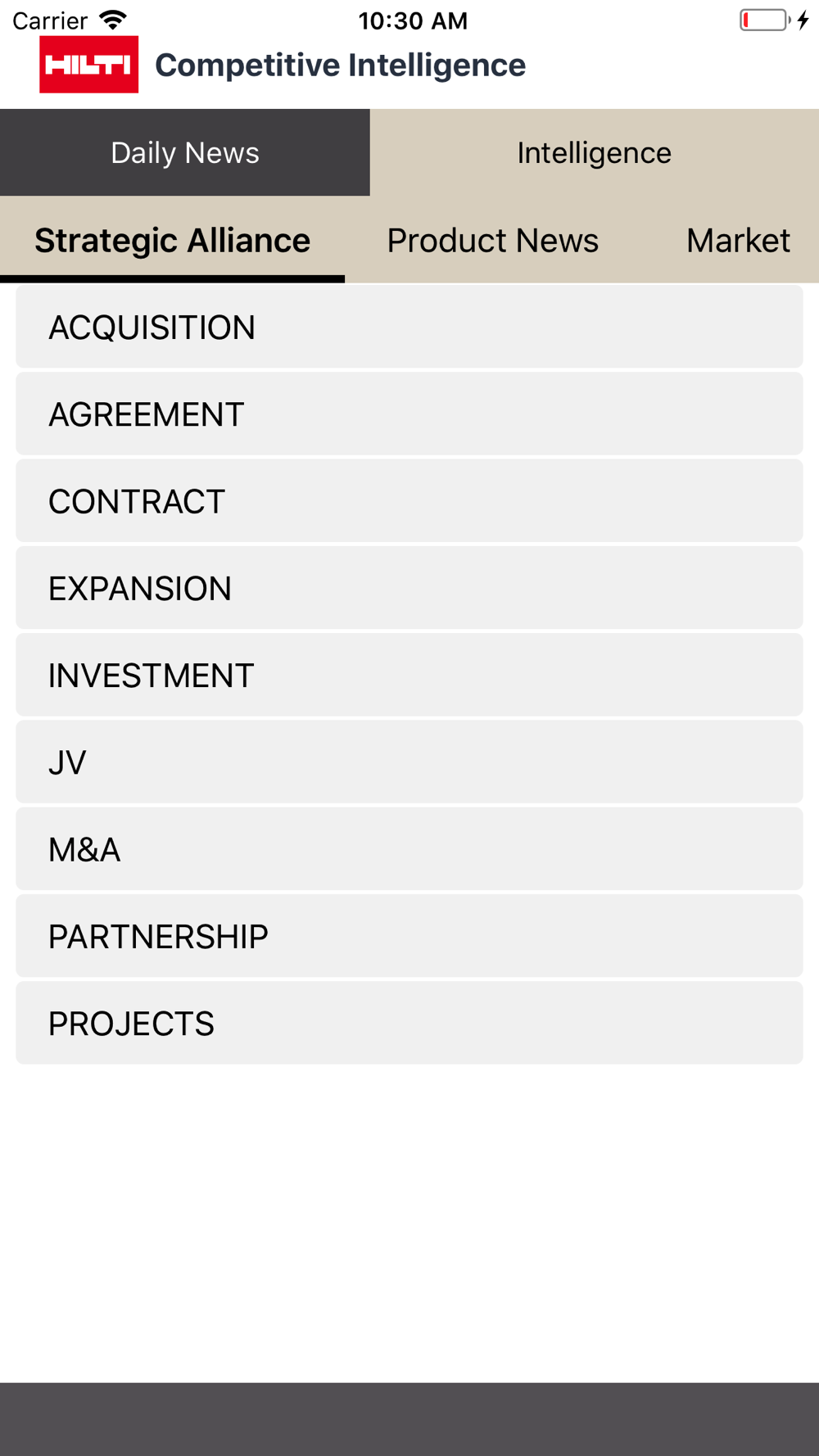This screenshot has height=1456, width=819.
Task: Open the PROJECTS category
Action: pyautogui.click(x=409, y=1023)
